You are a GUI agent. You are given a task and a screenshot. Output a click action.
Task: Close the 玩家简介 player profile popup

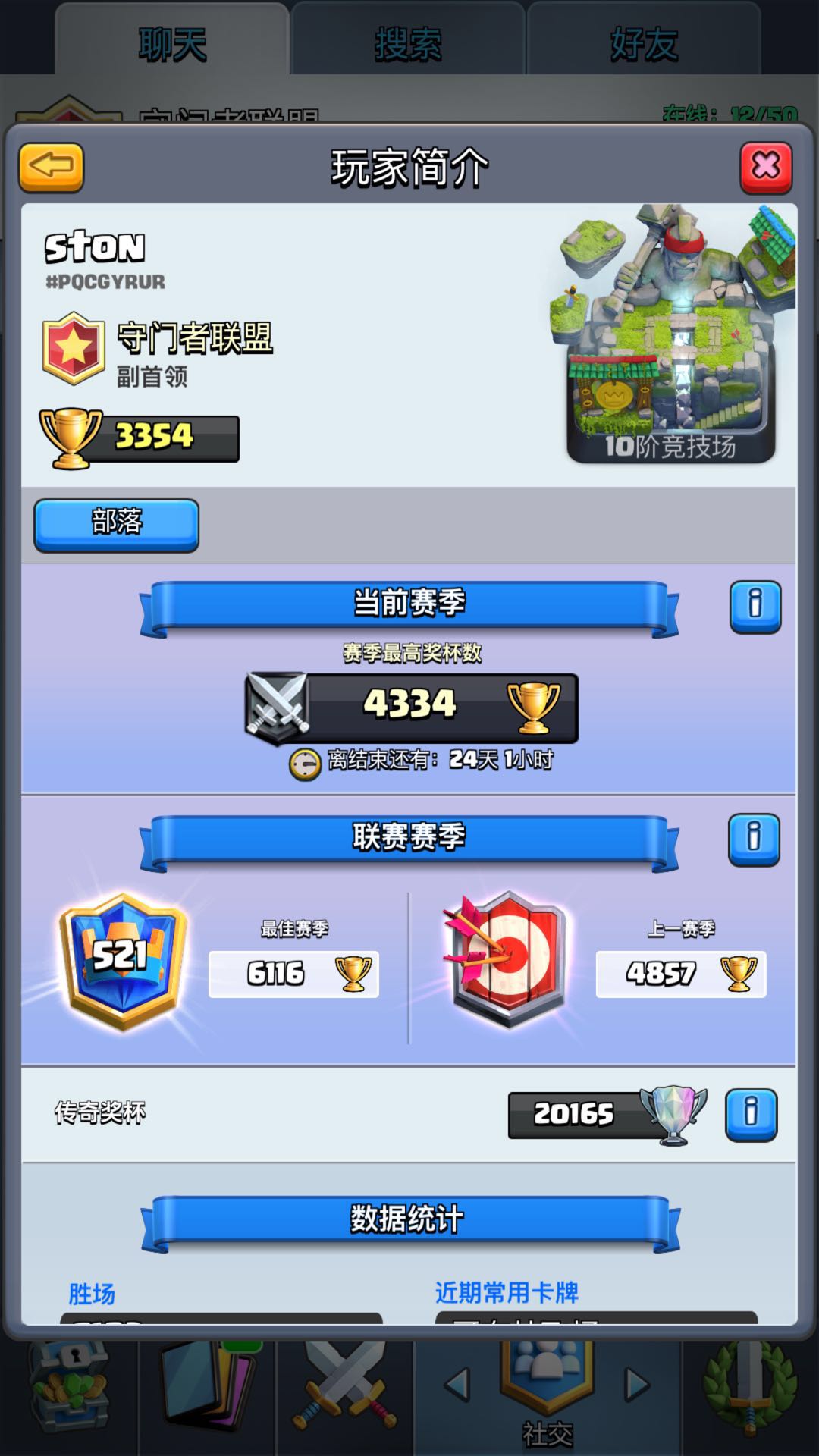click(x=765, y=167)
